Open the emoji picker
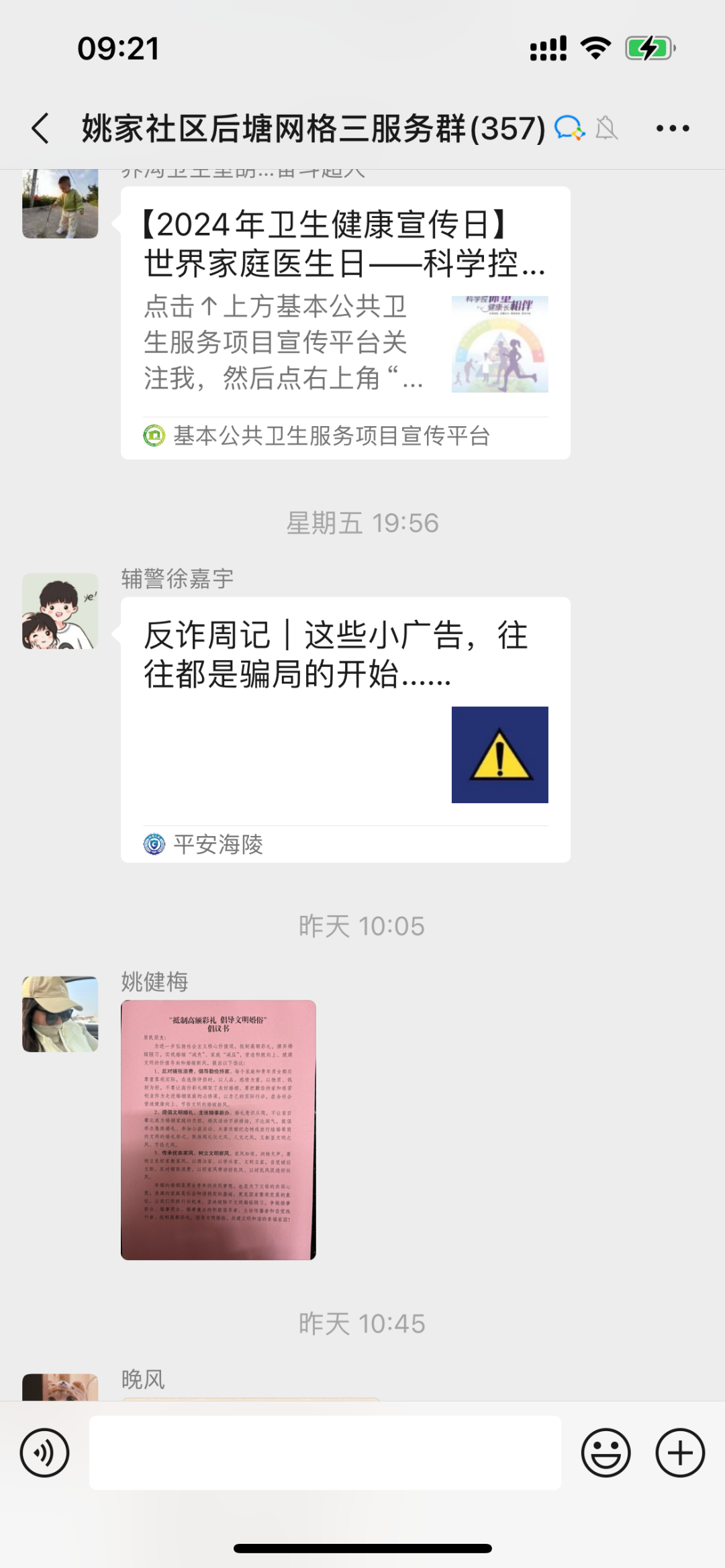Screen dimensions: 725x1568 (x=606, y=1453)
